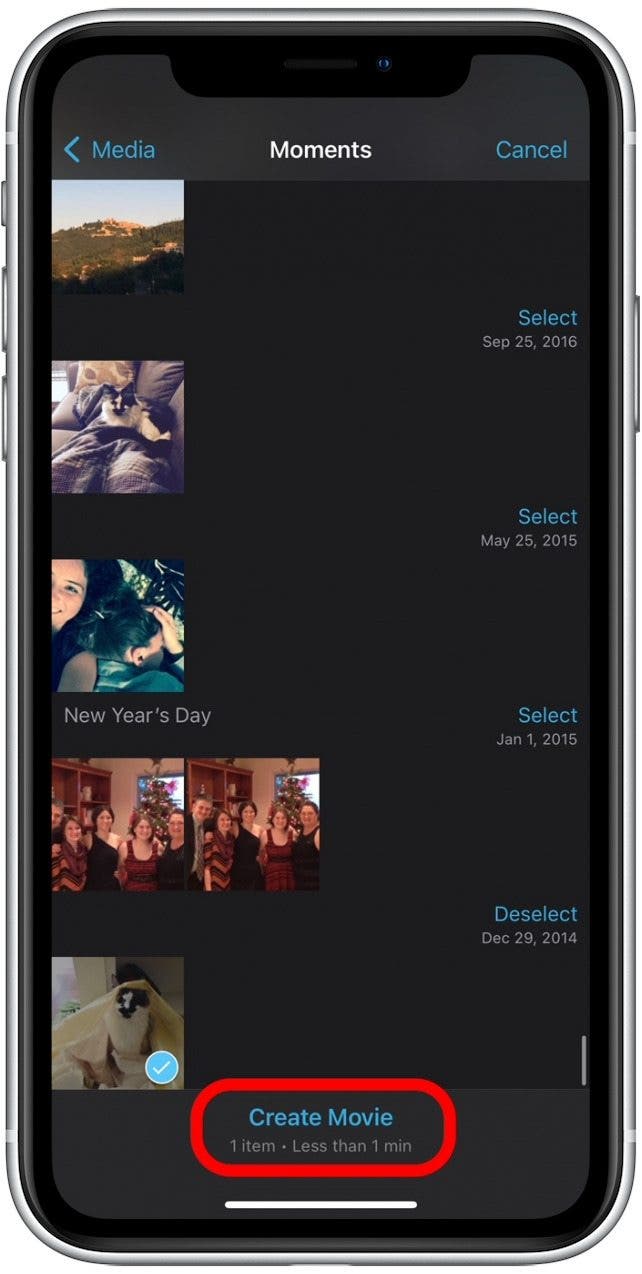Select the first Christmas group photo
The width and height of the screenshot is (642, 1274).
pyautogui.click(x=118, y=825)
